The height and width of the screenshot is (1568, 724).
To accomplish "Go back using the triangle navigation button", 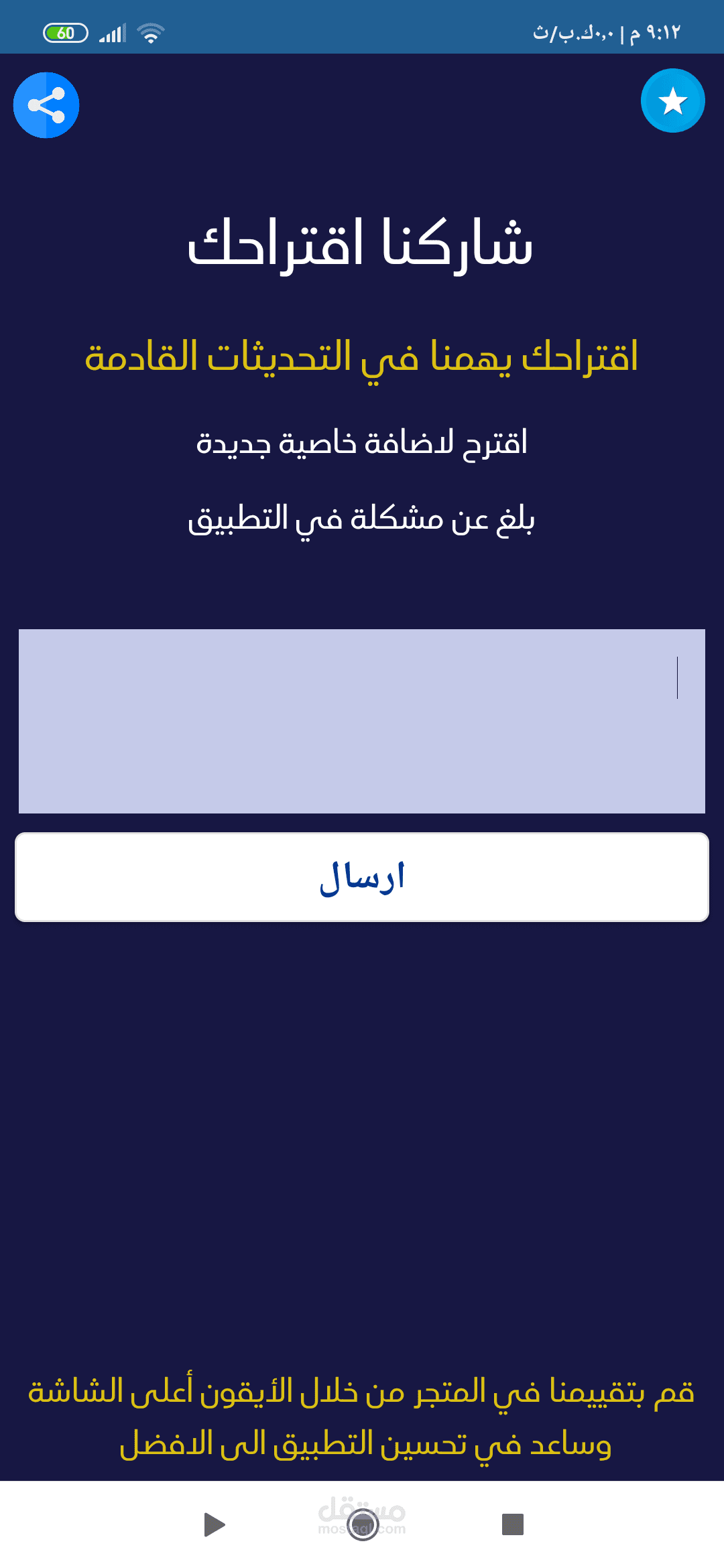I will click(x=214, y=1524).
